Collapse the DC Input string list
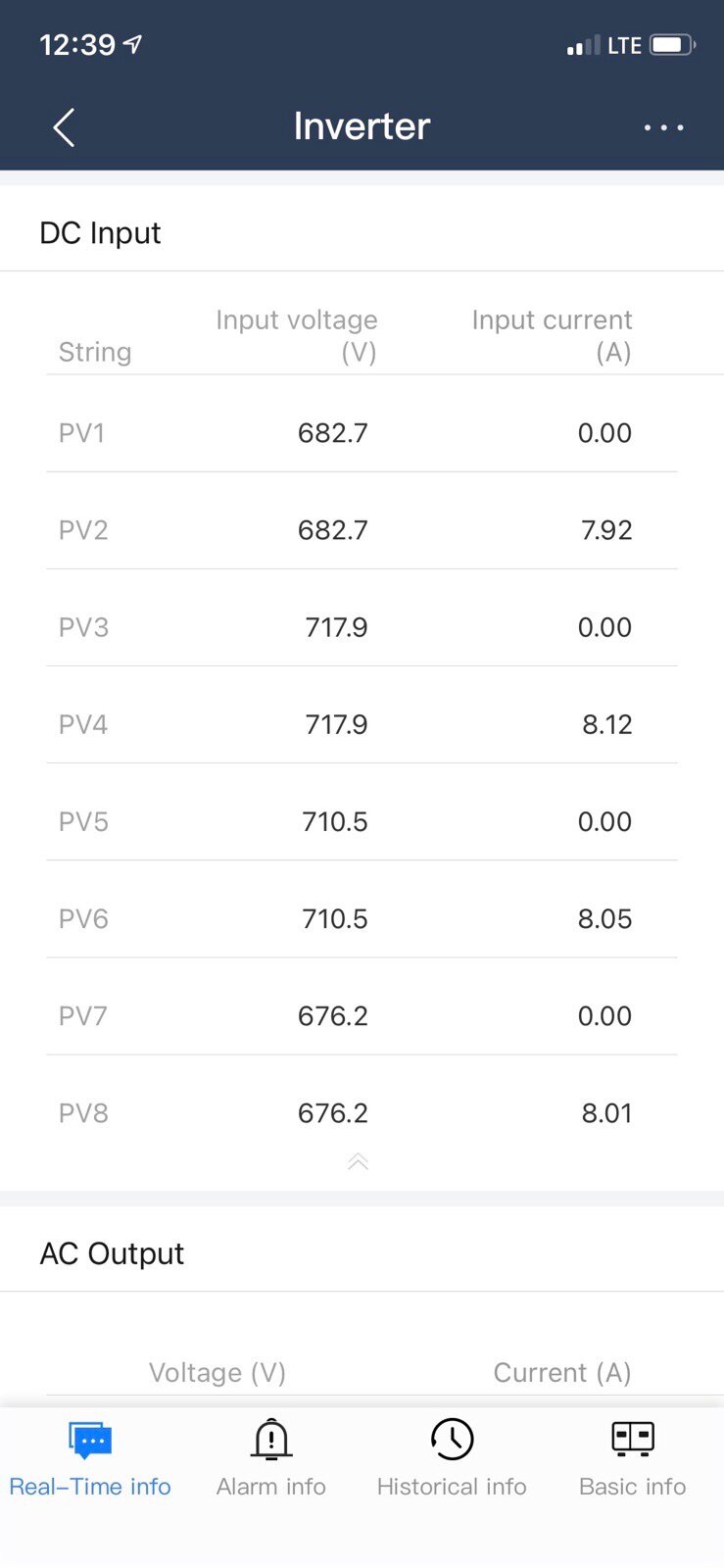This screenshot has width=724, height=1568. click(358, 1162)
